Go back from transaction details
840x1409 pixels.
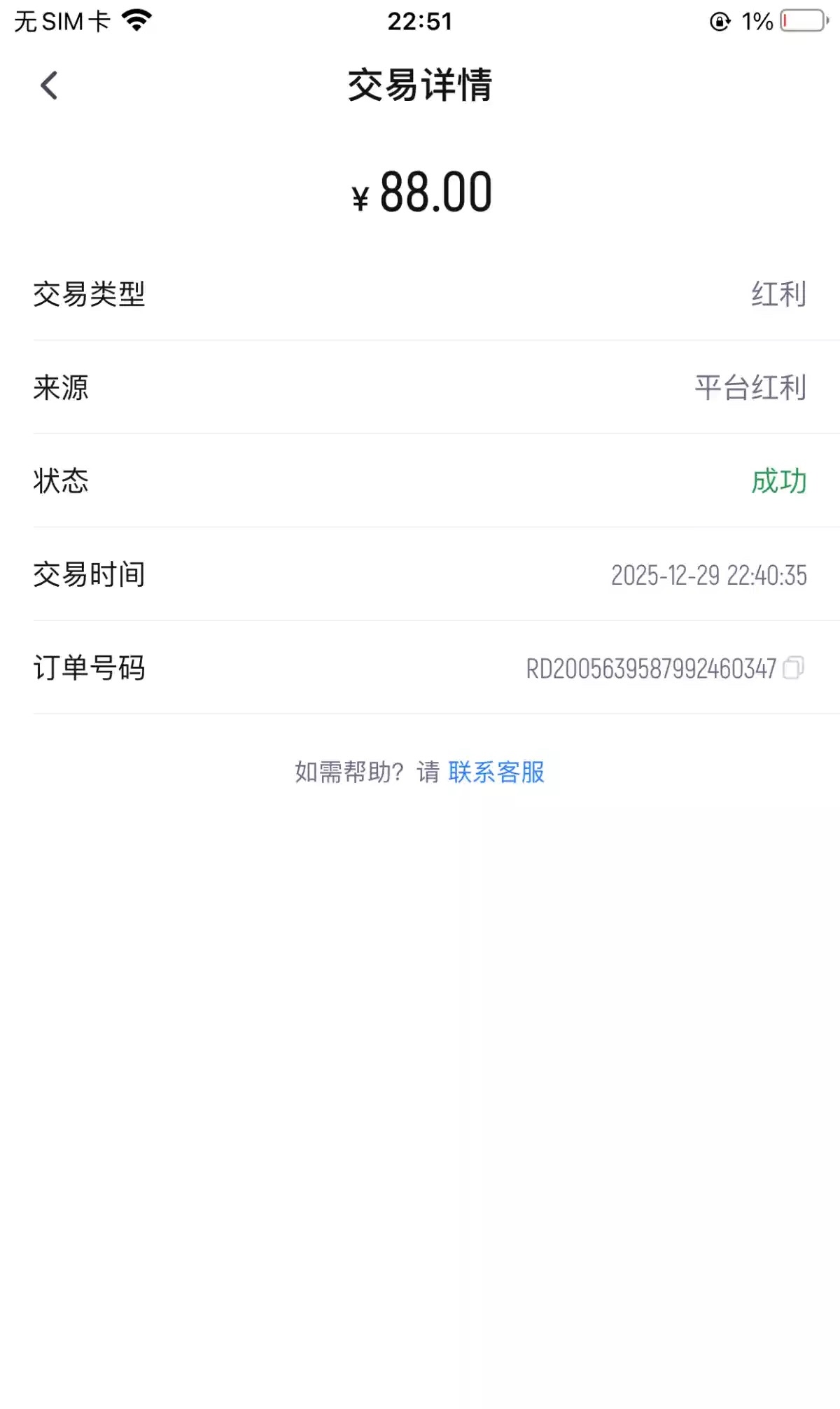pyautogui.click(x=49, y=85)
